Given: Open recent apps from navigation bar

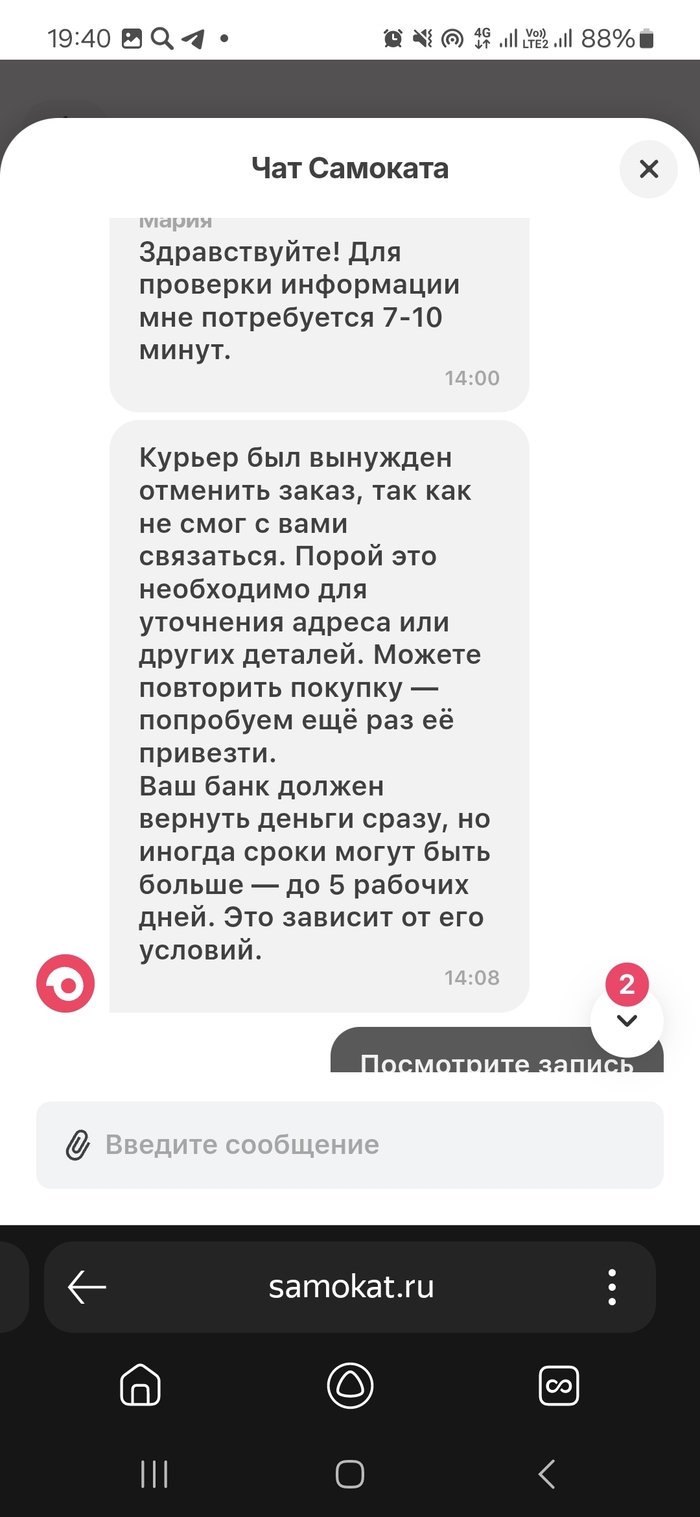Looking at the screenshot, I should (154, 1473).
